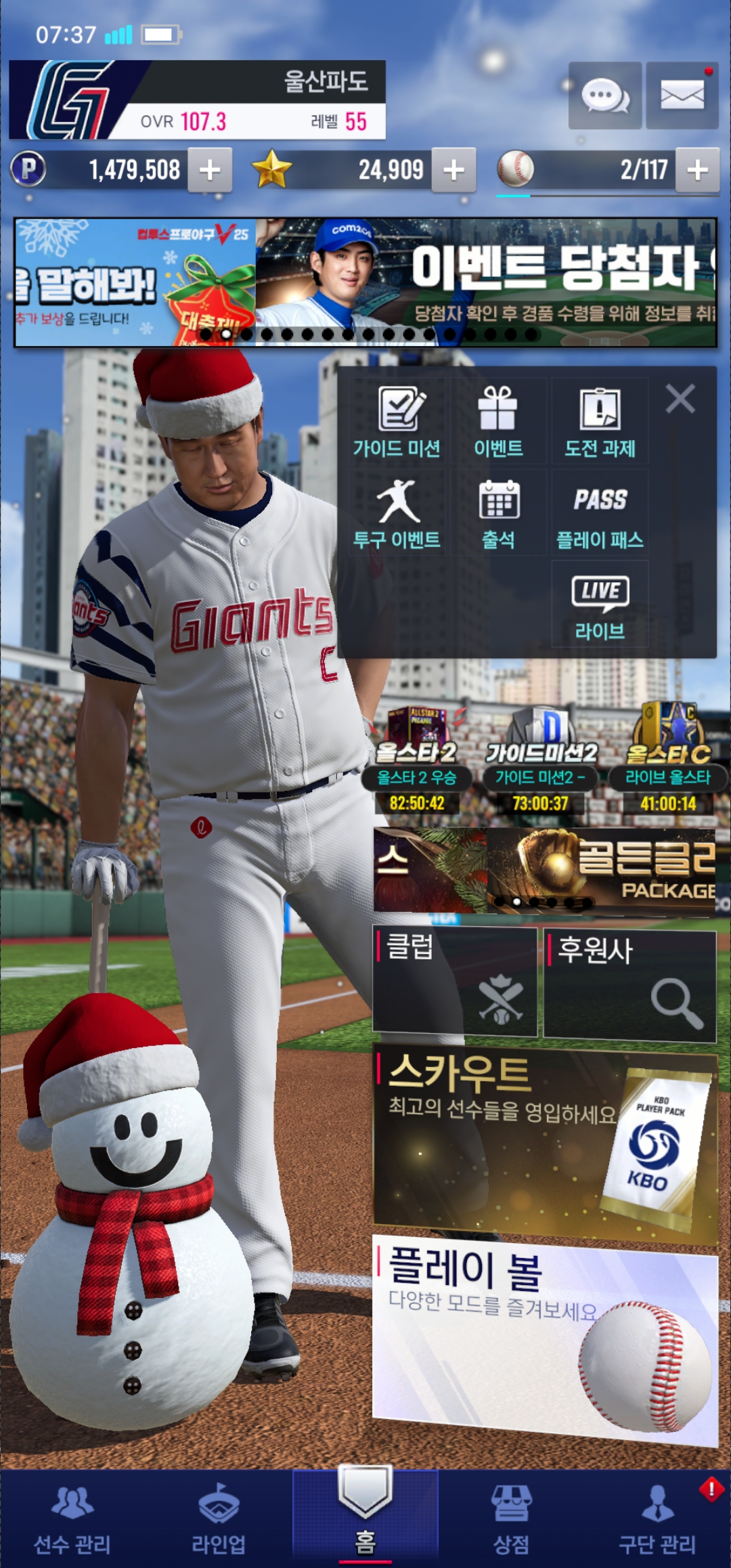Open the chat speech bubble icon
The image size is (731, 1568).
point(605,95)
